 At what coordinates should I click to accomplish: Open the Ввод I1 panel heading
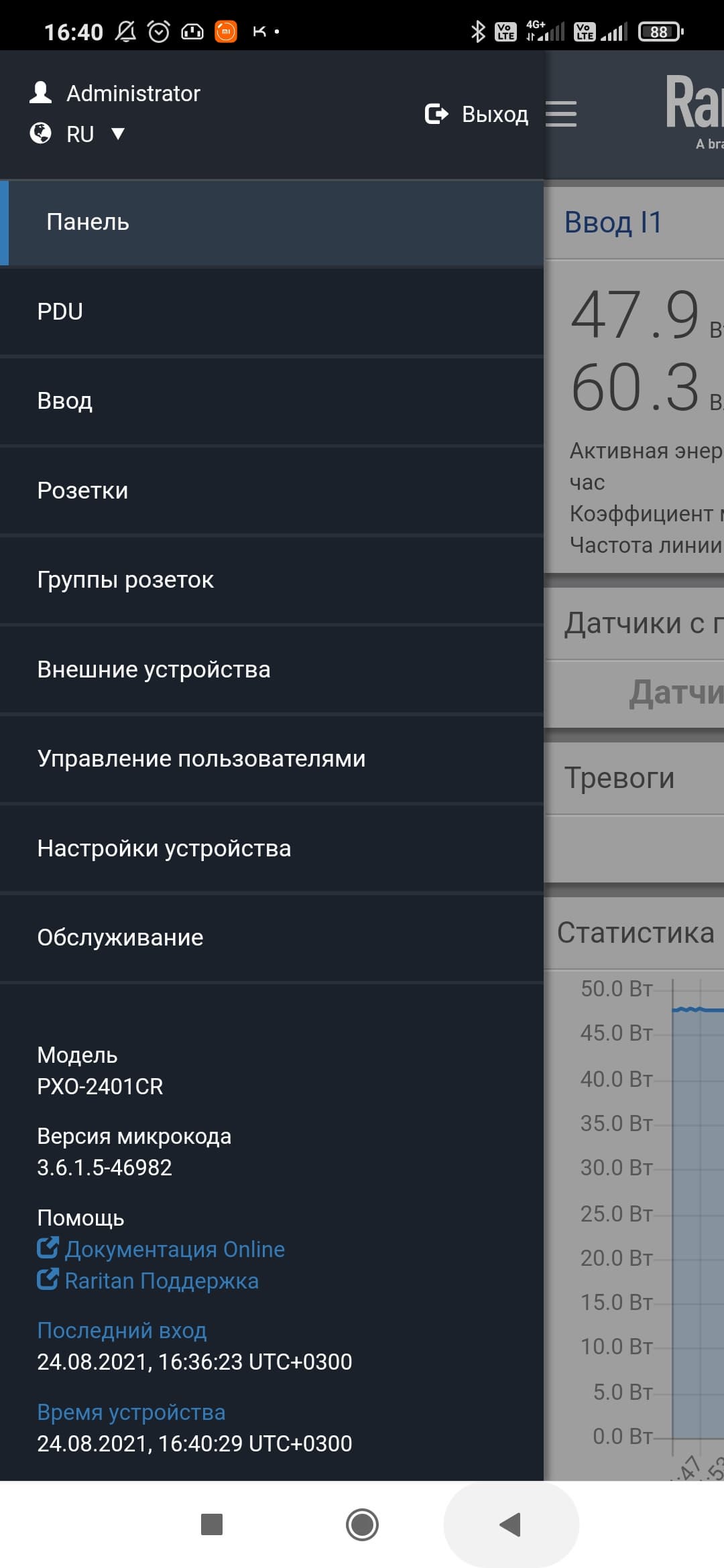pyautogui.click(x=613, y=222)
